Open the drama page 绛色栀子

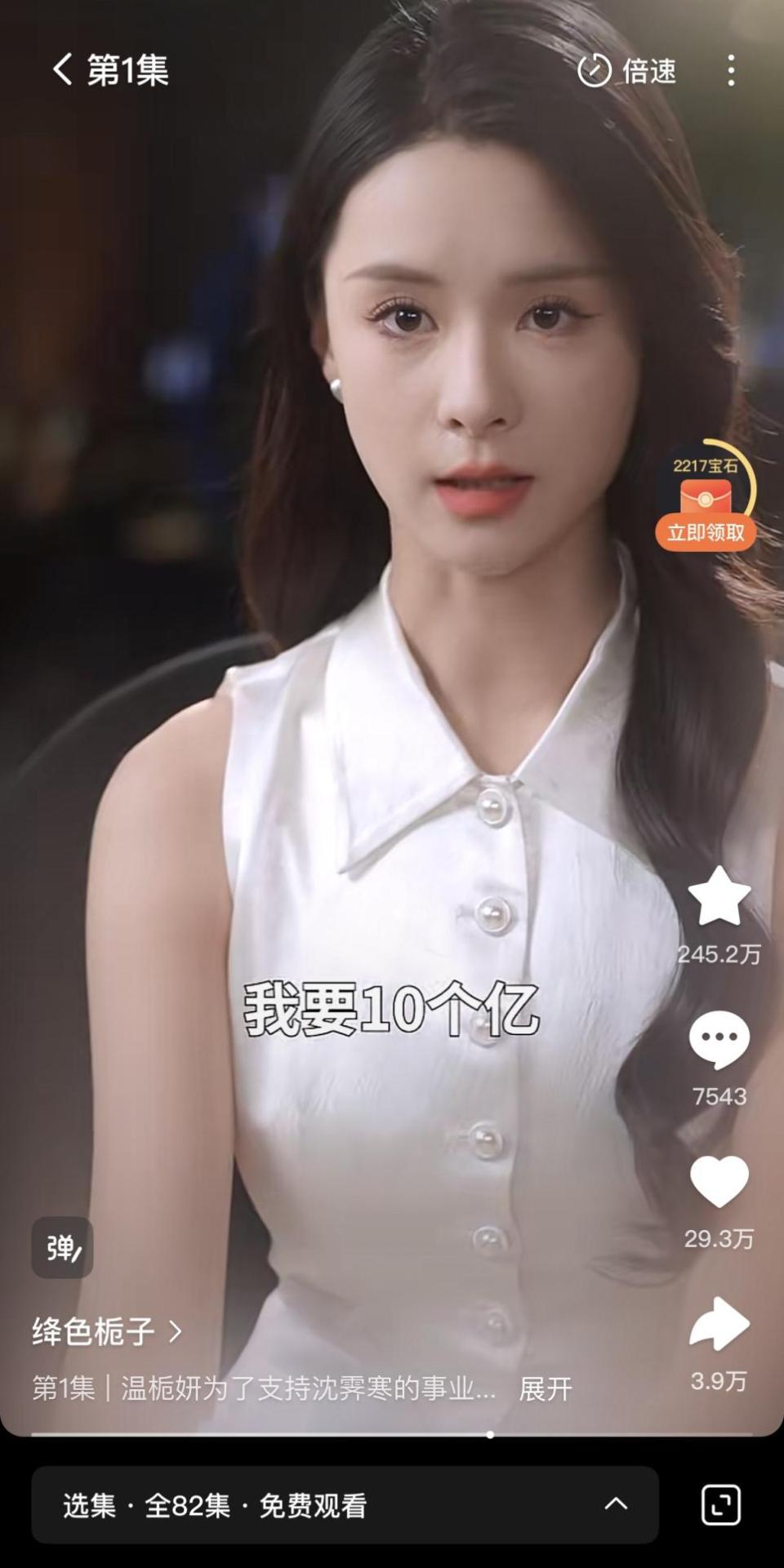(106, 1332)
